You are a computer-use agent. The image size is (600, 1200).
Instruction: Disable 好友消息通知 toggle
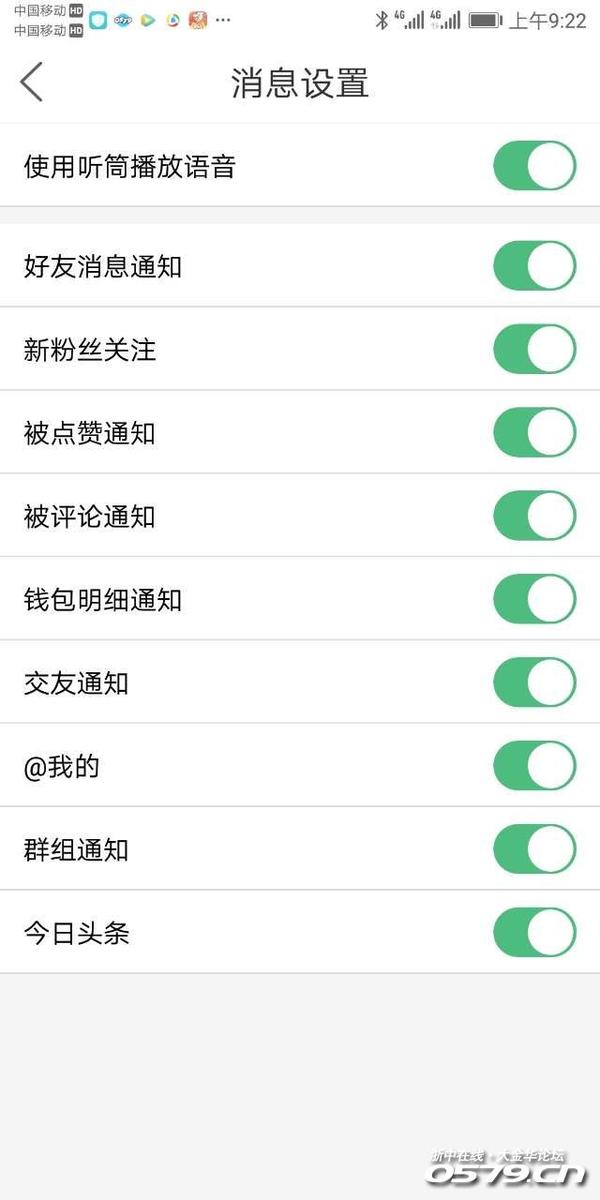coord(535,266)
